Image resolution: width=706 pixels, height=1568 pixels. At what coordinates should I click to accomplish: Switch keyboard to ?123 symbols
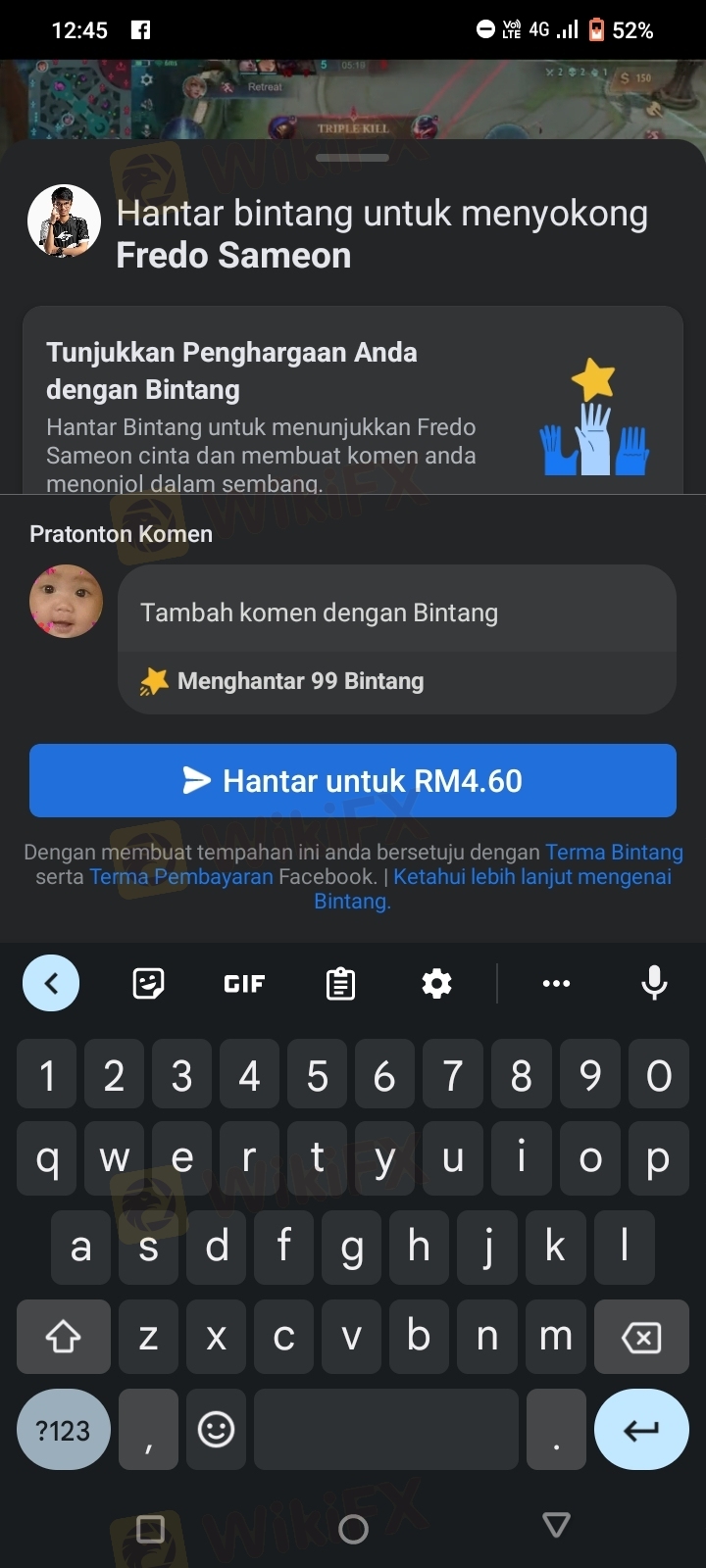(x=63, y=1430)
